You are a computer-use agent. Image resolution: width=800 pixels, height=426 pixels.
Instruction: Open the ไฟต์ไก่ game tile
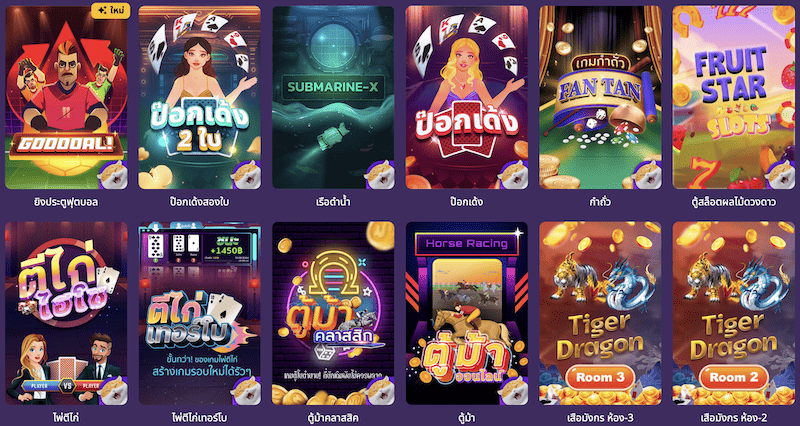click(66, 312)
